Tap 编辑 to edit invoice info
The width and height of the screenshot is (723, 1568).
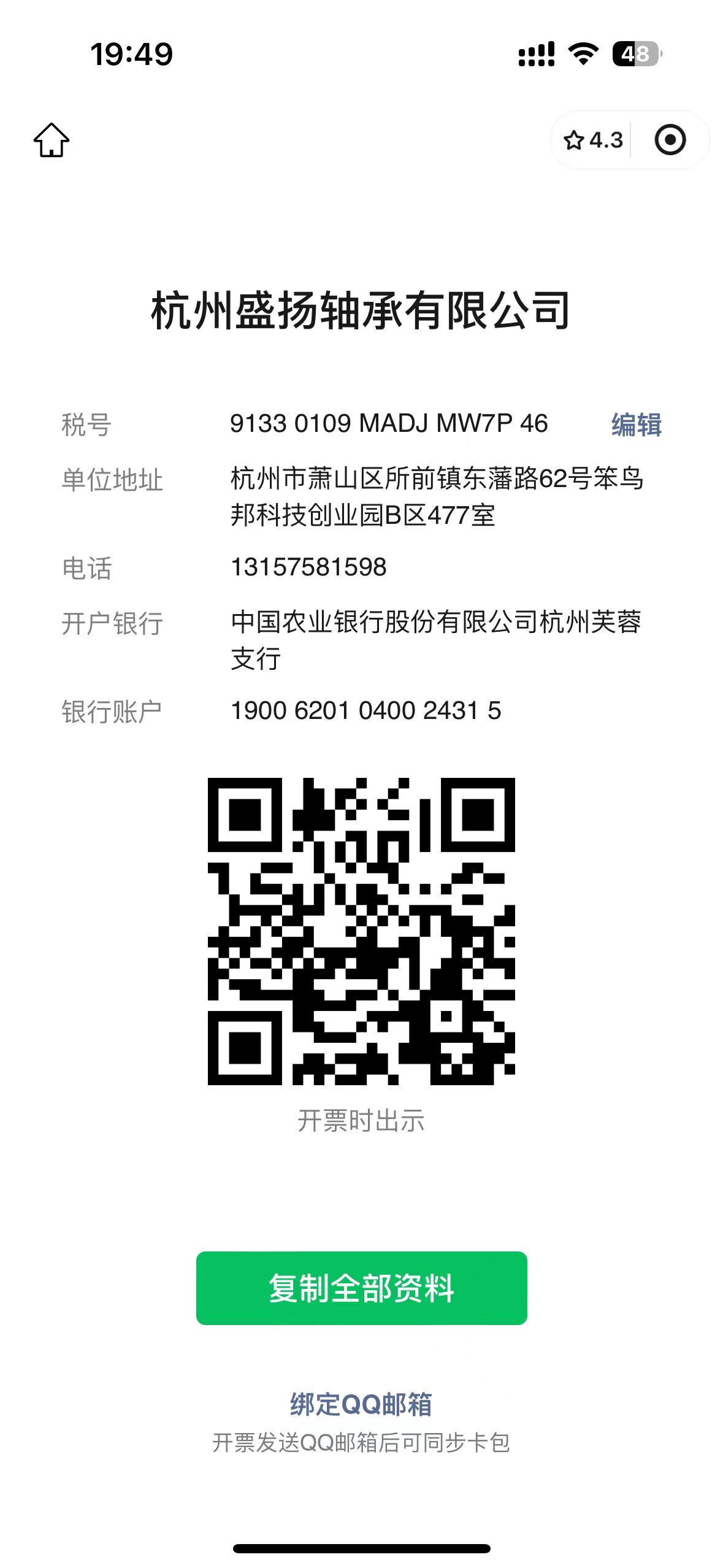click(637, 425)
